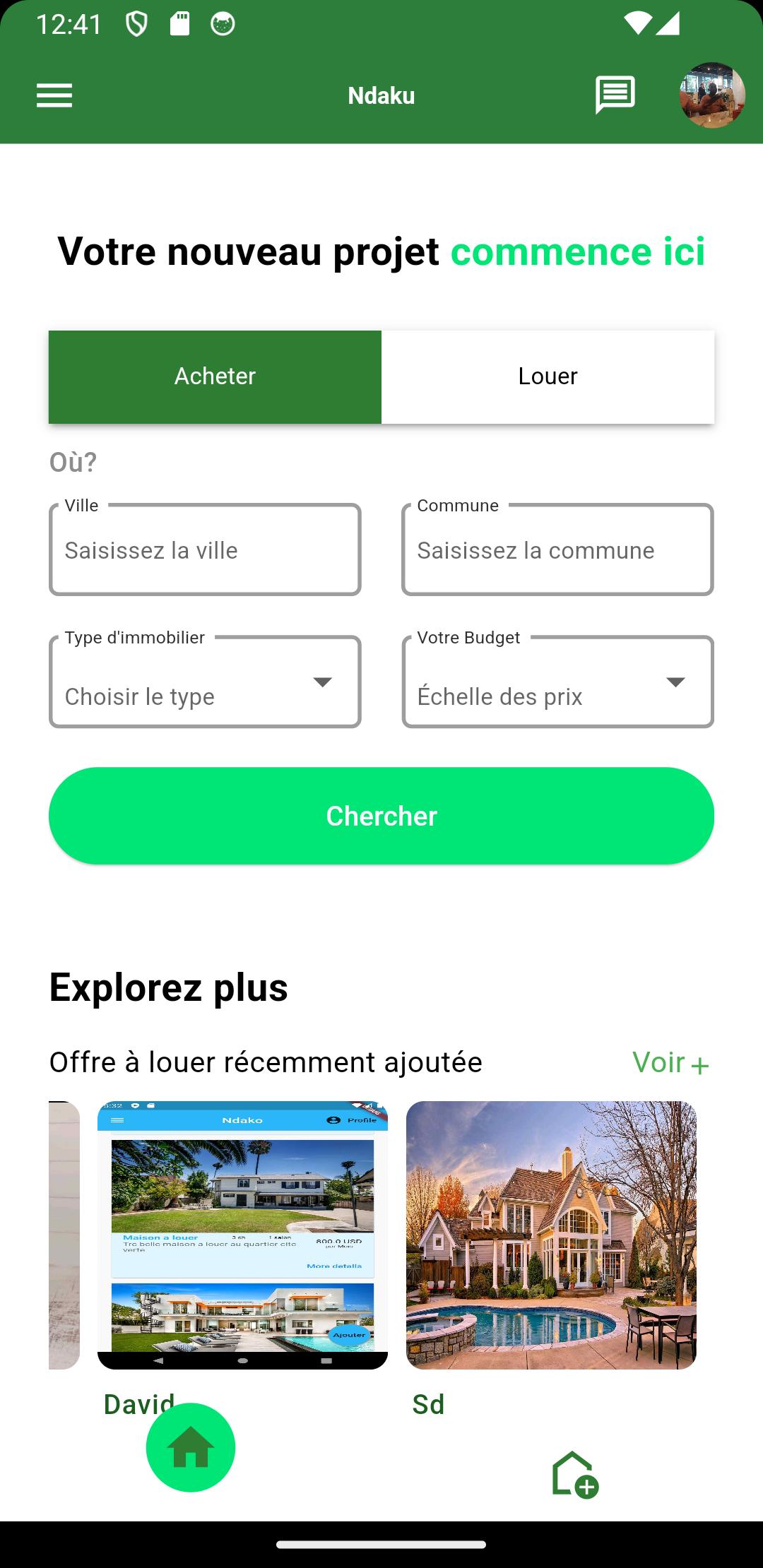Focus the Ville text field
The width and height of the screenshot is (763, 1568).
coord(205,550)
